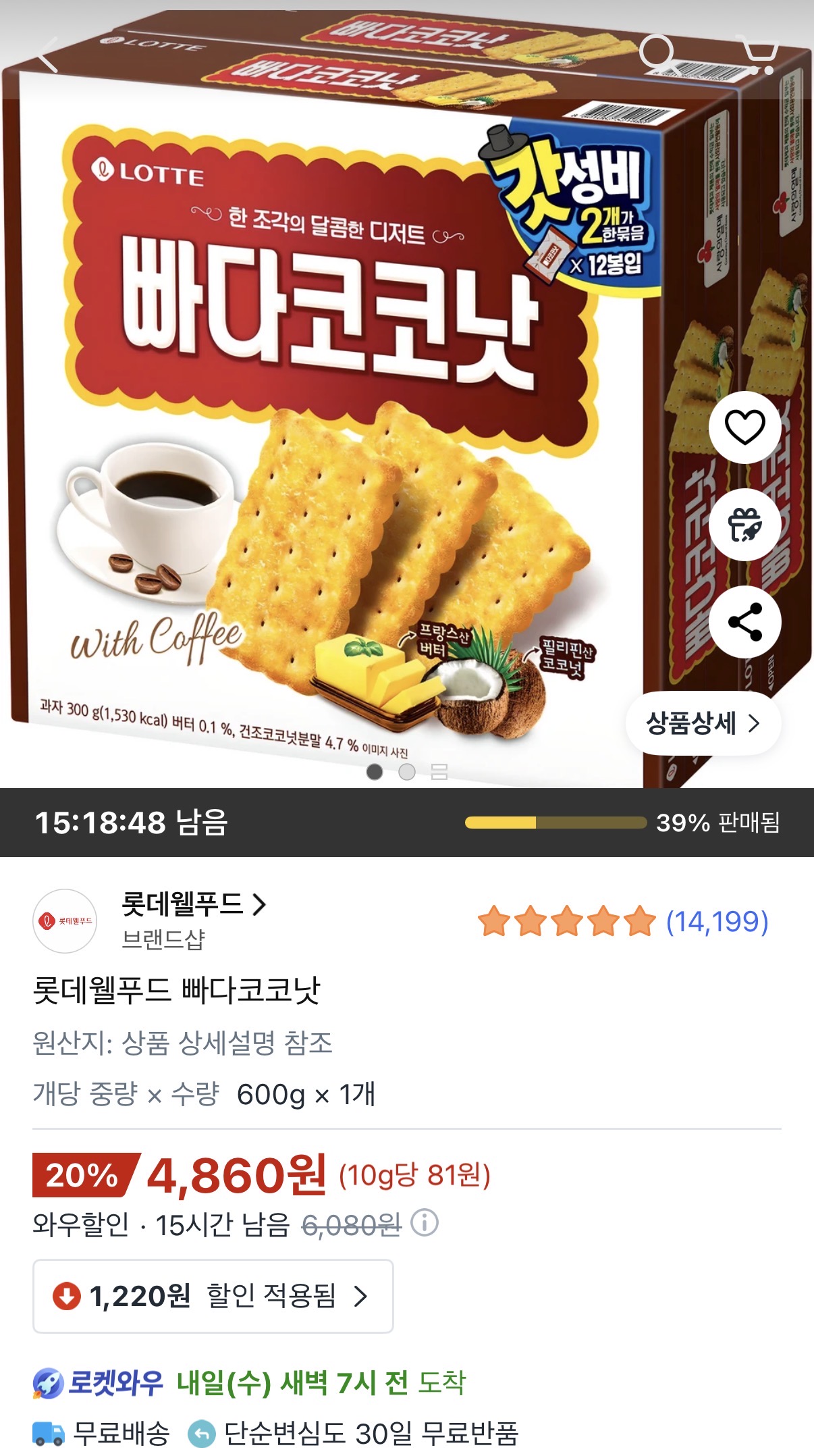This screenshot has height=1456, width=814.
Task: Open the shopping cart
Action: [x=759, y=54]
